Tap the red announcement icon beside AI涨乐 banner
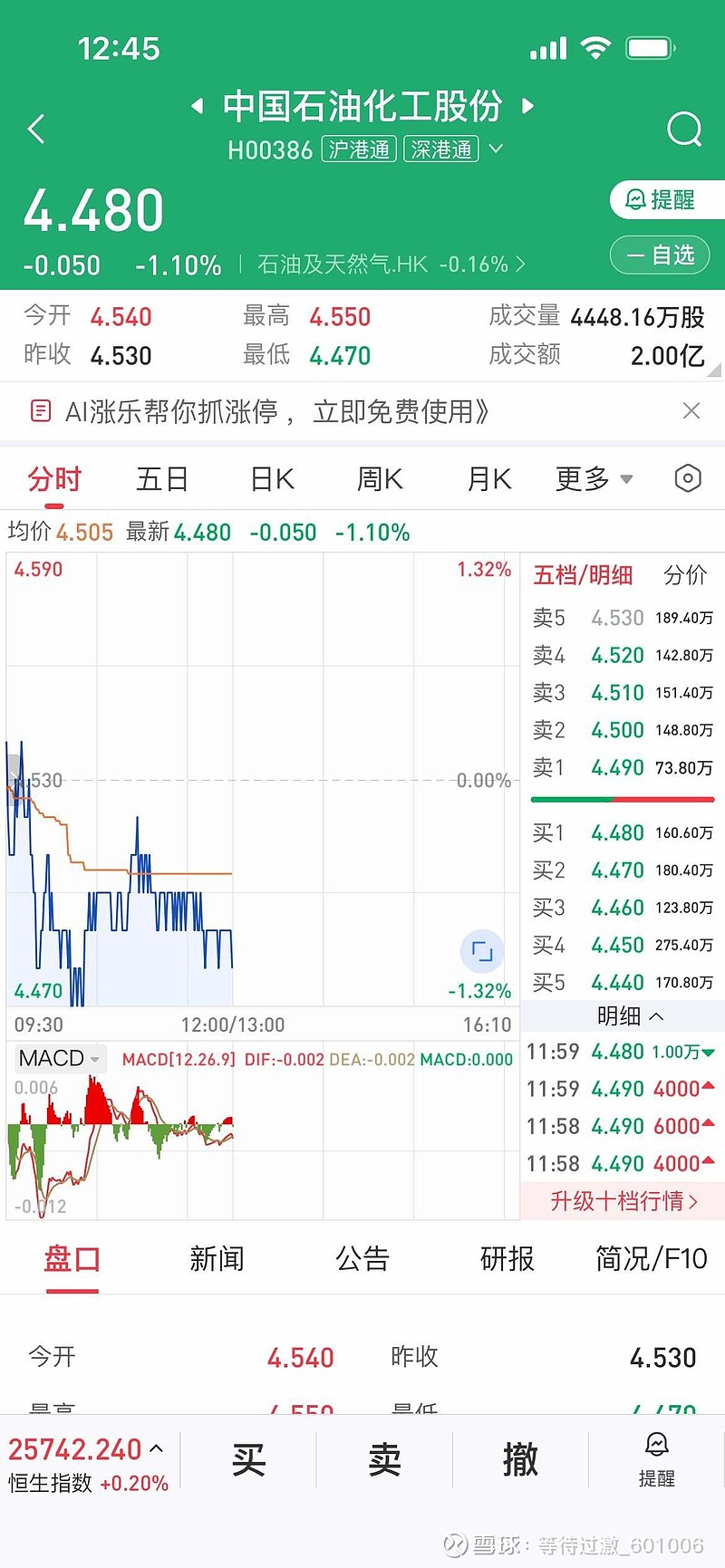725x1568 pixels. [40, 410]
